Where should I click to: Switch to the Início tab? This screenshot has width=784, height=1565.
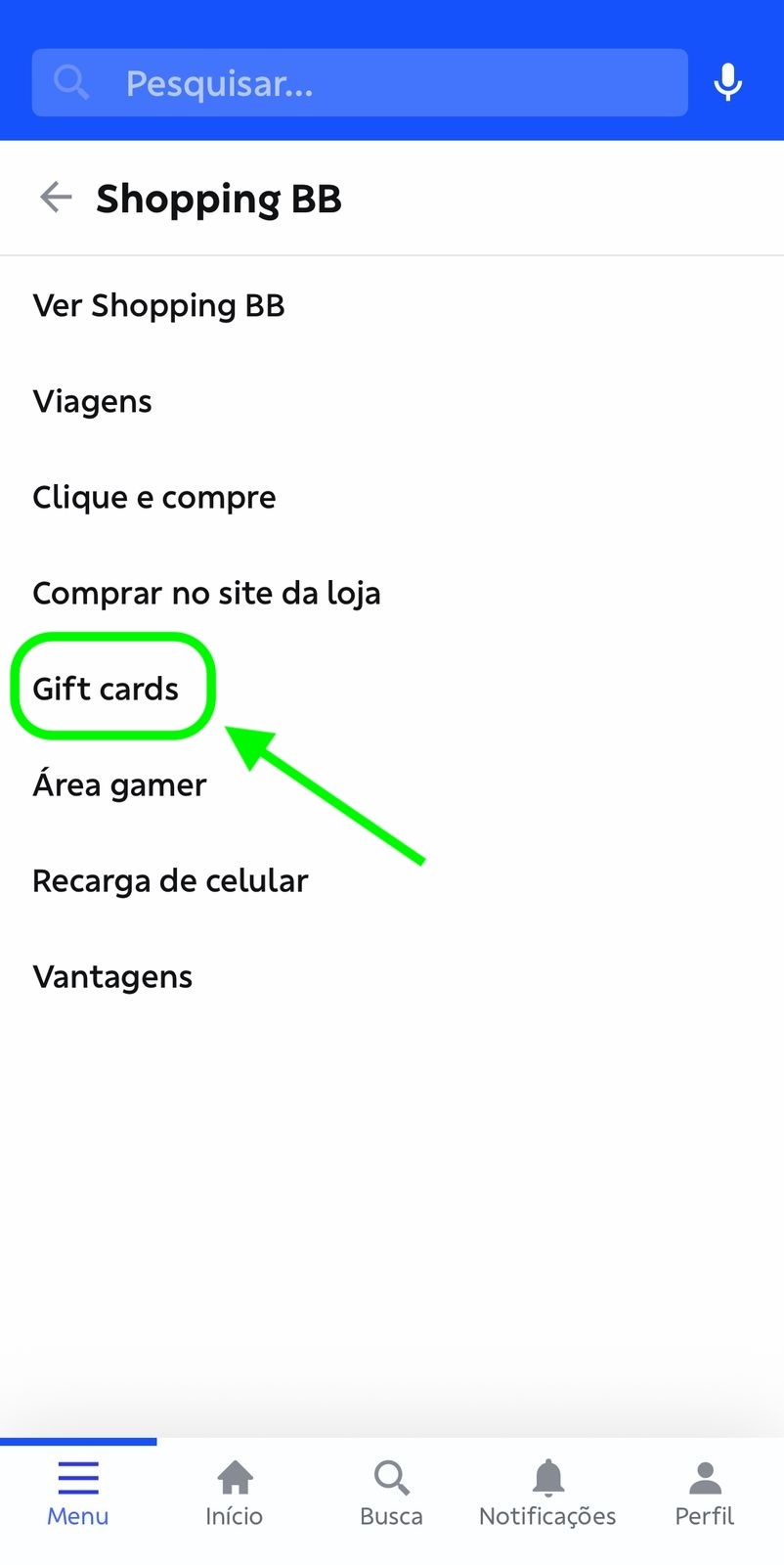[235, 1494]
